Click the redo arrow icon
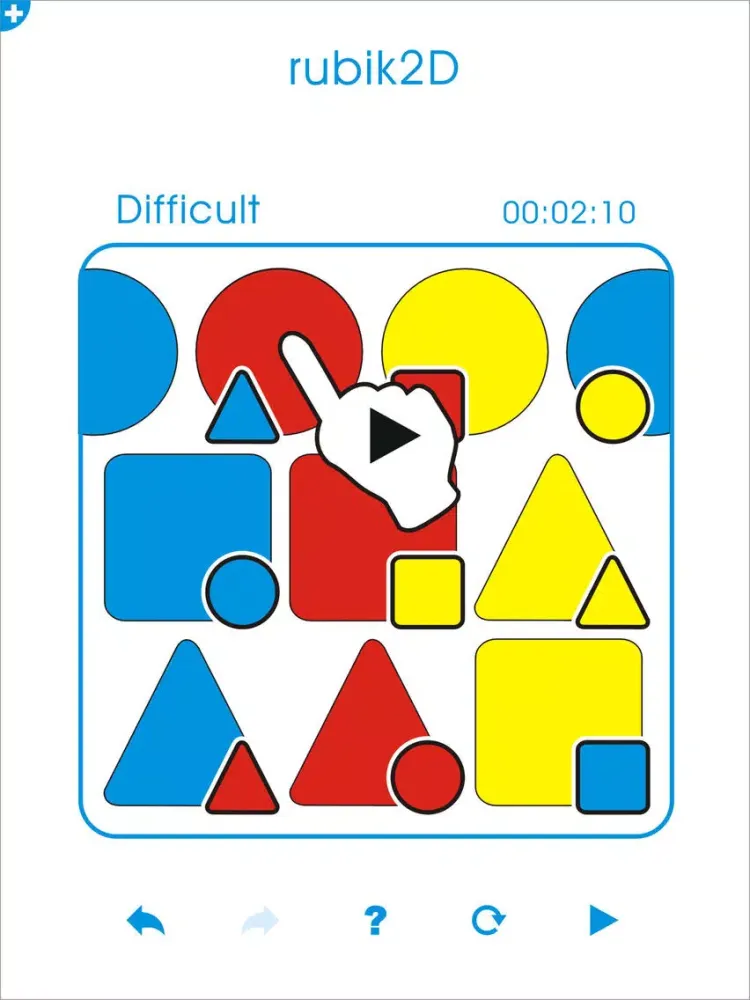Viewport: 750px width, 1000px height. [x=260, y=919]
